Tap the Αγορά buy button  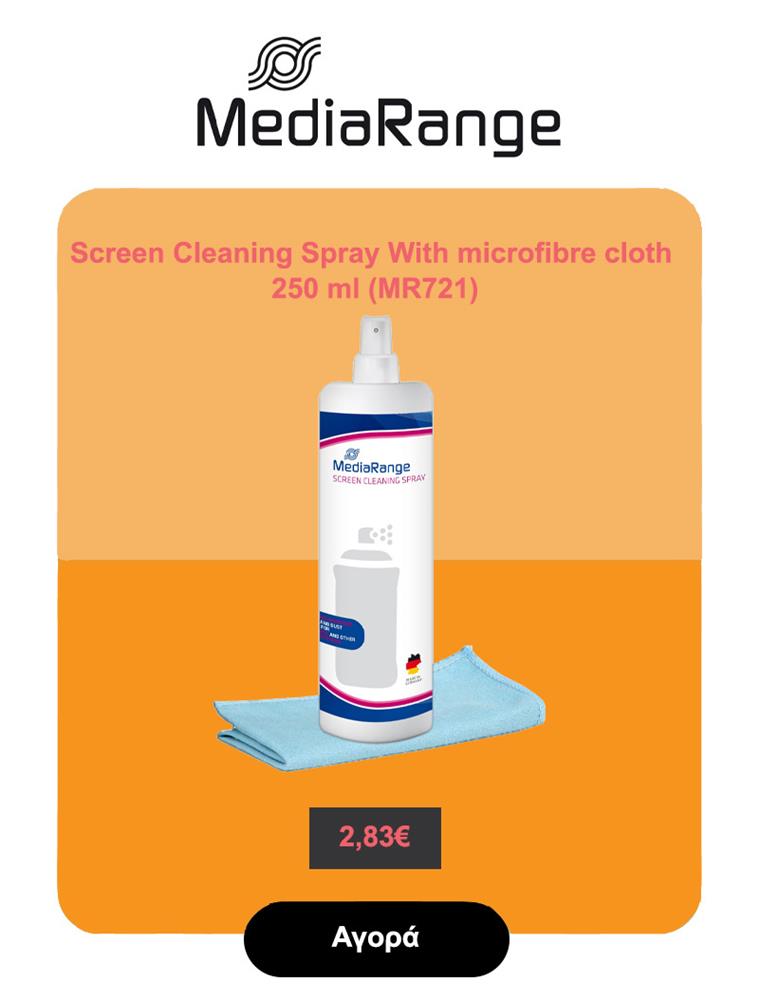pos(376,939)
